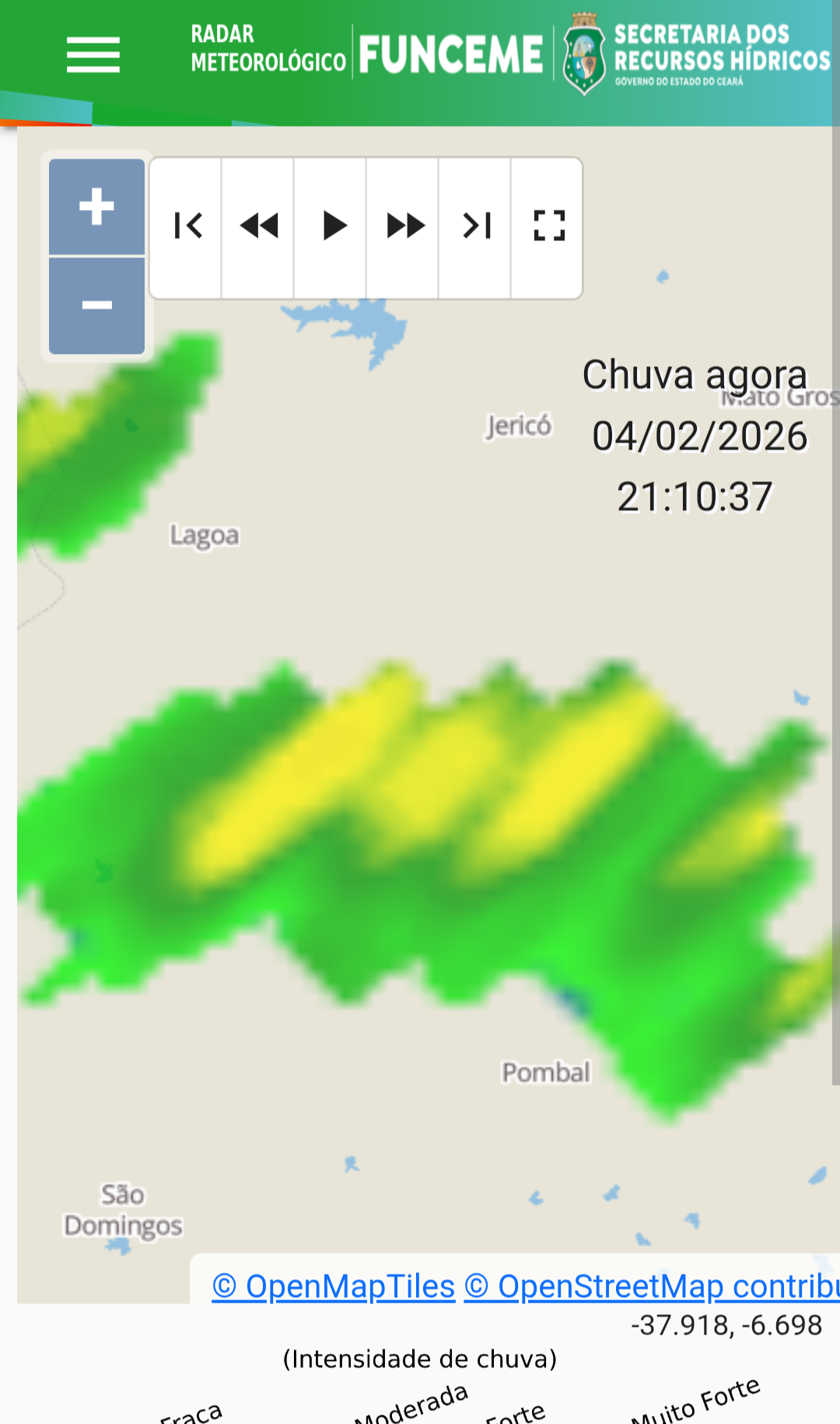
Task: Open the OpenMapTiles attribution link
Action: click(x=334, y=1286)
